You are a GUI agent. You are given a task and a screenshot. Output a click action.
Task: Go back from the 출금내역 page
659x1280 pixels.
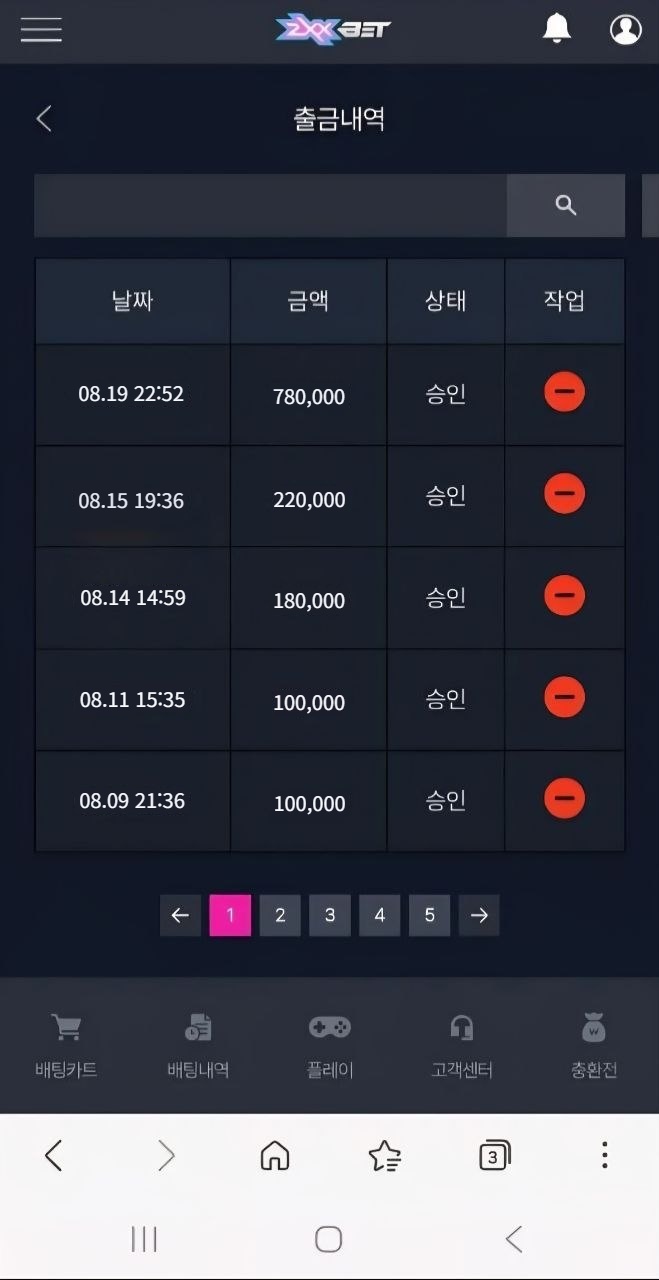(43, 119)
